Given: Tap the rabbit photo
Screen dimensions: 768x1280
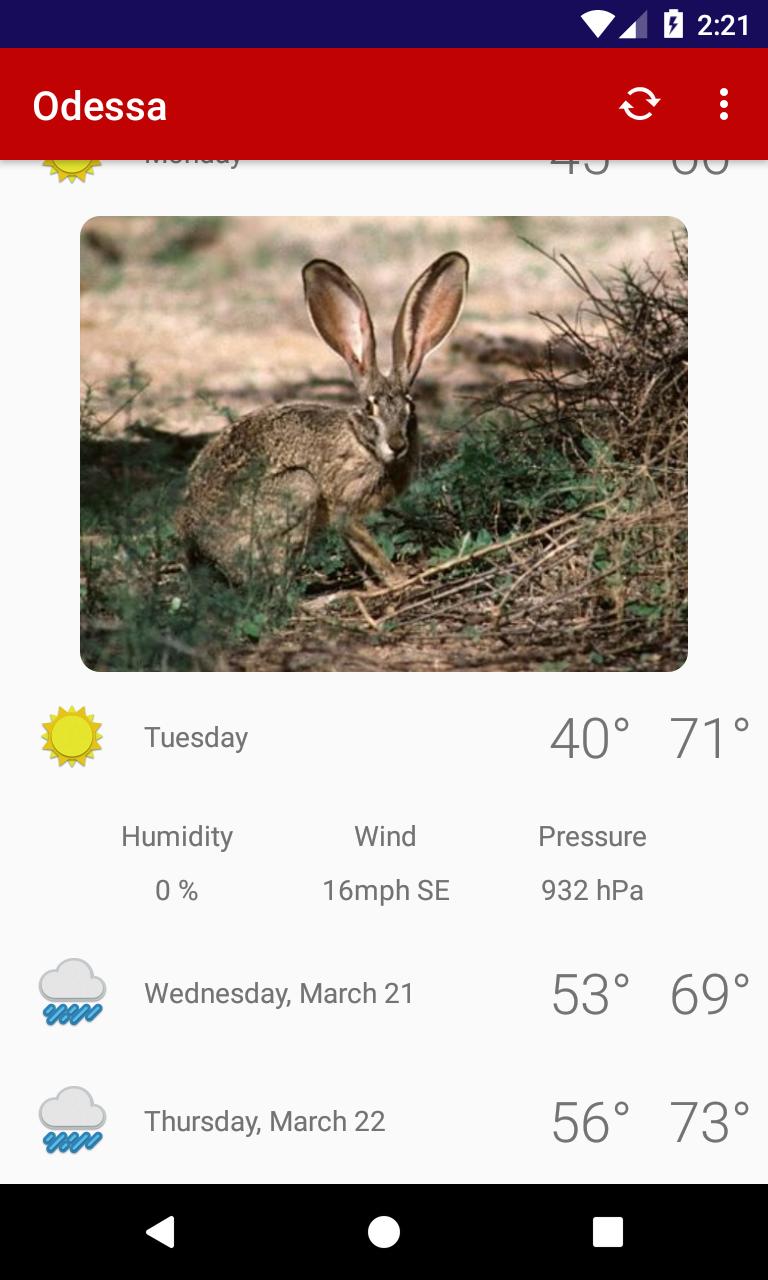Looking at the screenshot, I should pyautogui.click(x=383, y=443).
